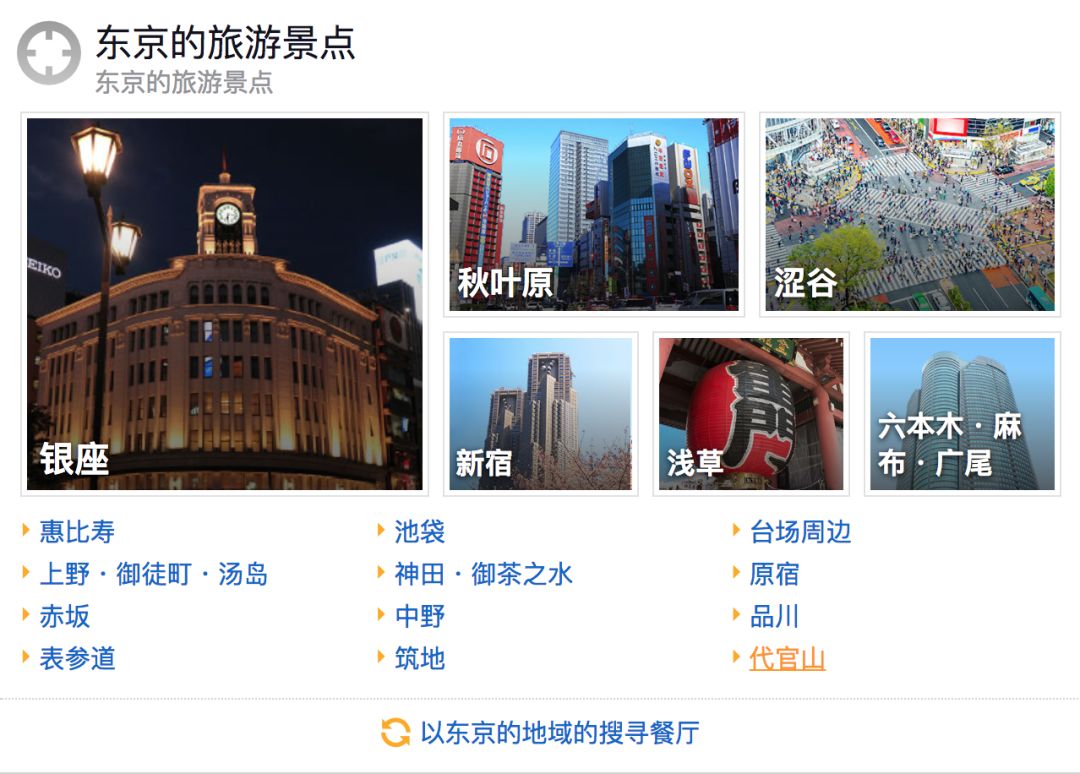Tap the 原宿 link

pos(774,575)
